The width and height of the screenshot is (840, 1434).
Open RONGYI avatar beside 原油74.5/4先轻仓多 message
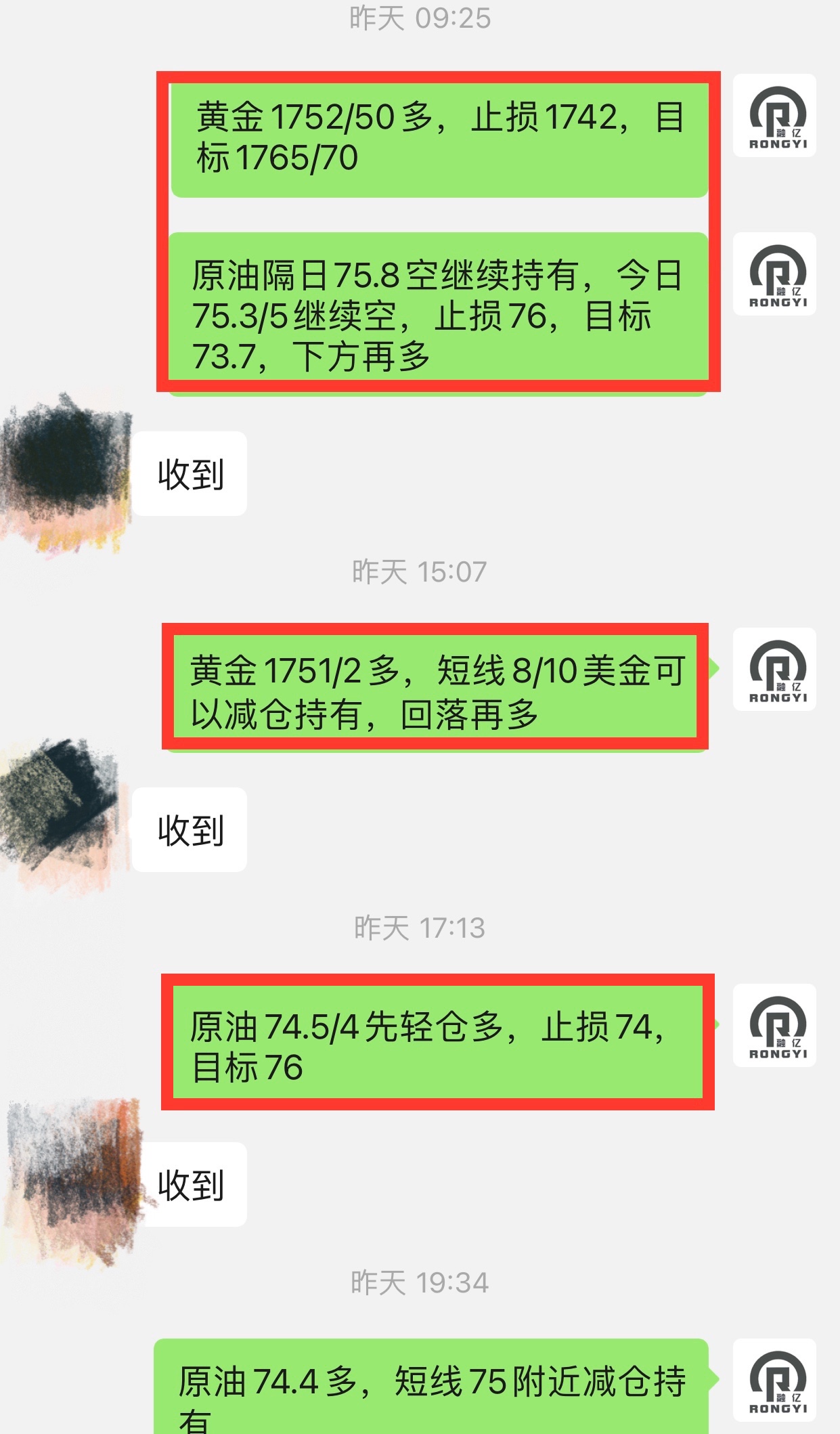(774, 1025)
